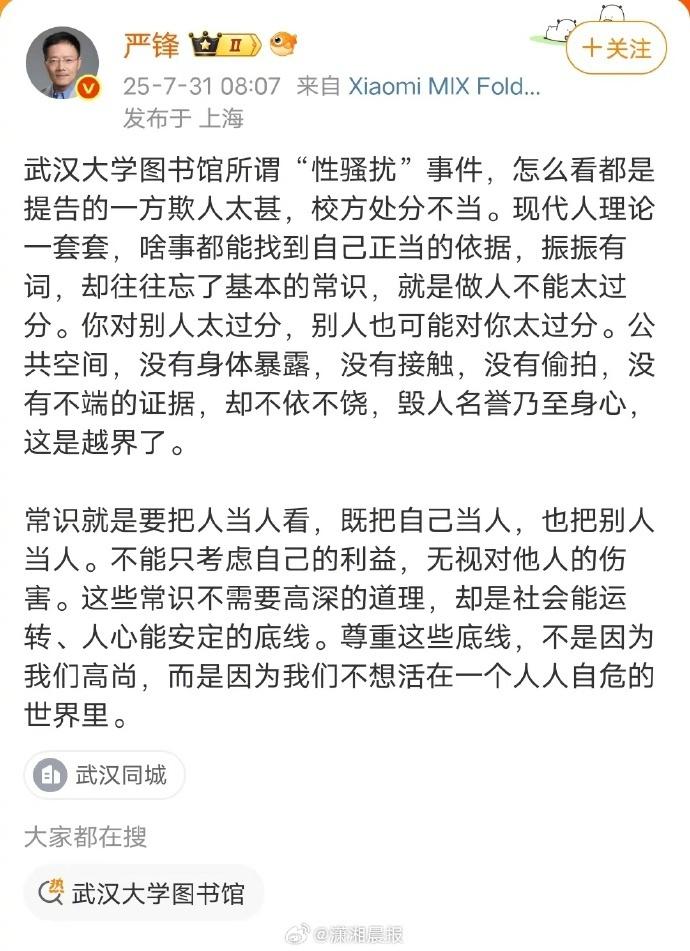The height and width of the screenshot is (951, 690).
Task: Search trending topic 武汉大学图书馆
Action: pos(143,892)
